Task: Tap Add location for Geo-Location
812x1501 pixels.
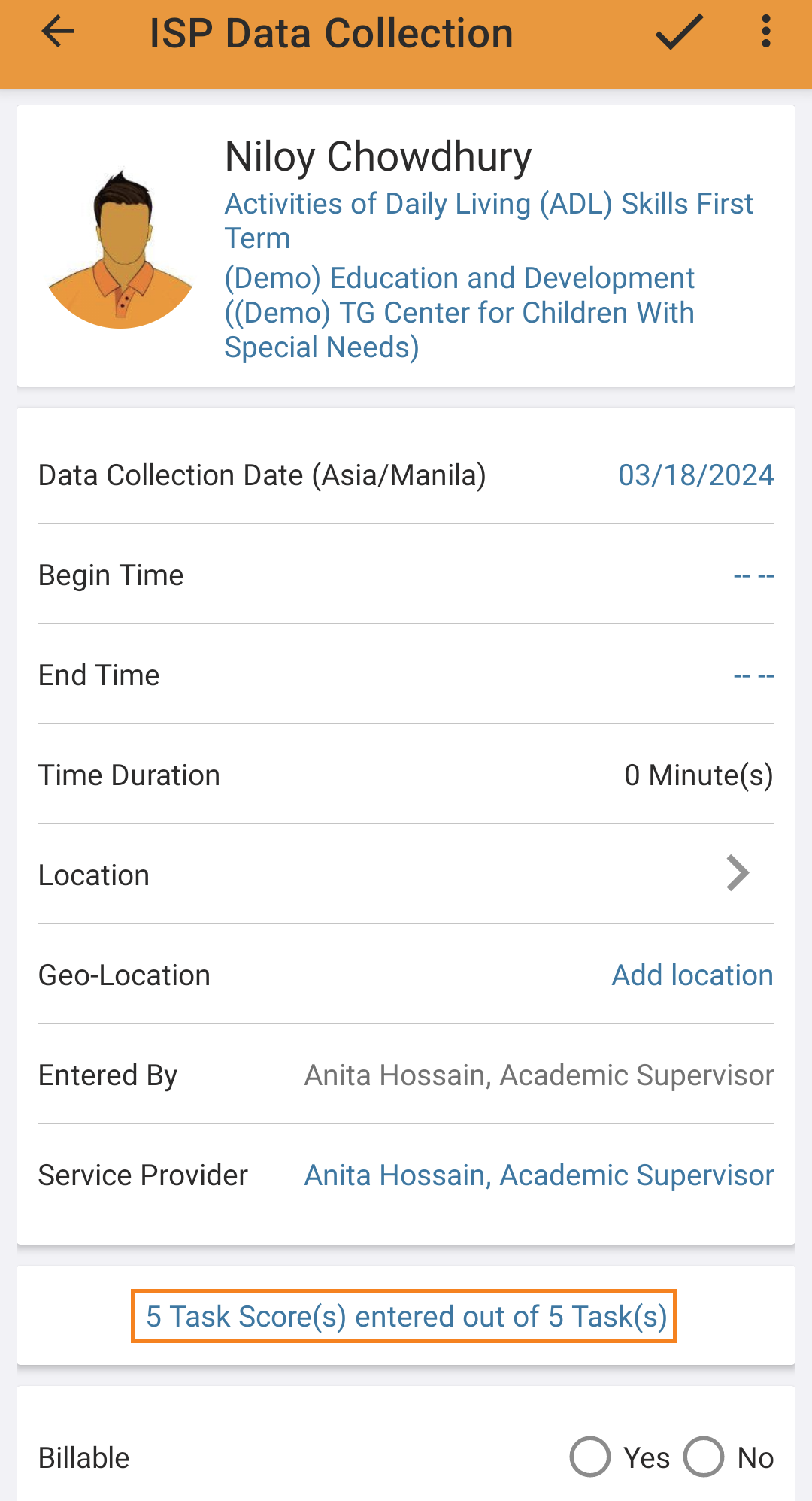Action: pos(692,975)
